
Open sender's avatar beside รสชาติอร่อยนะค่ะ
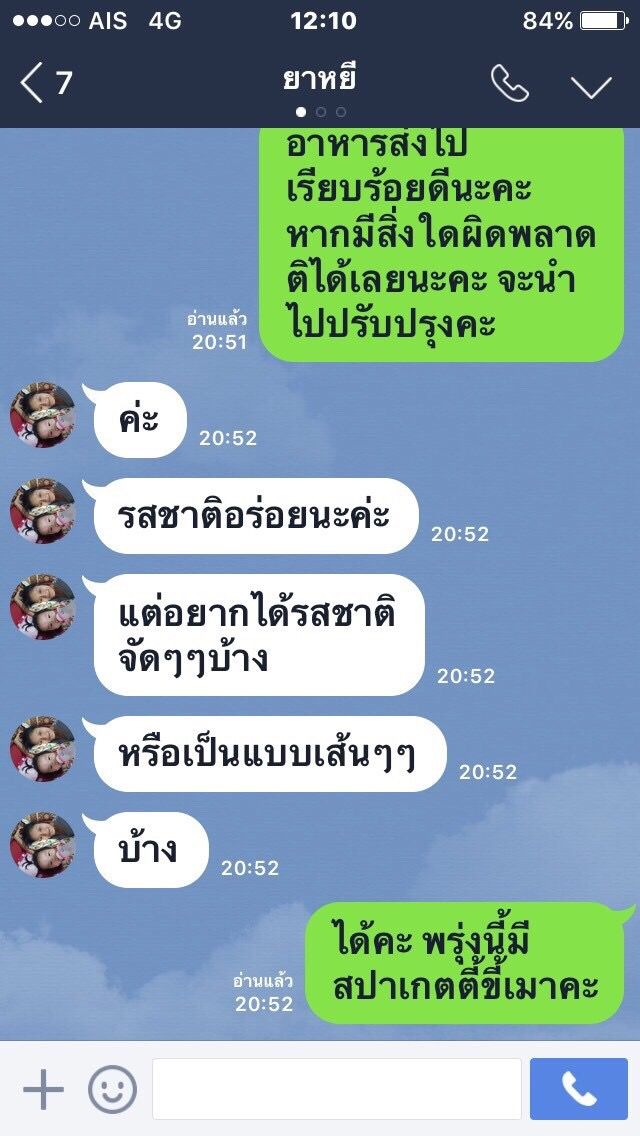pyautogui.click(x=43, y=510)
